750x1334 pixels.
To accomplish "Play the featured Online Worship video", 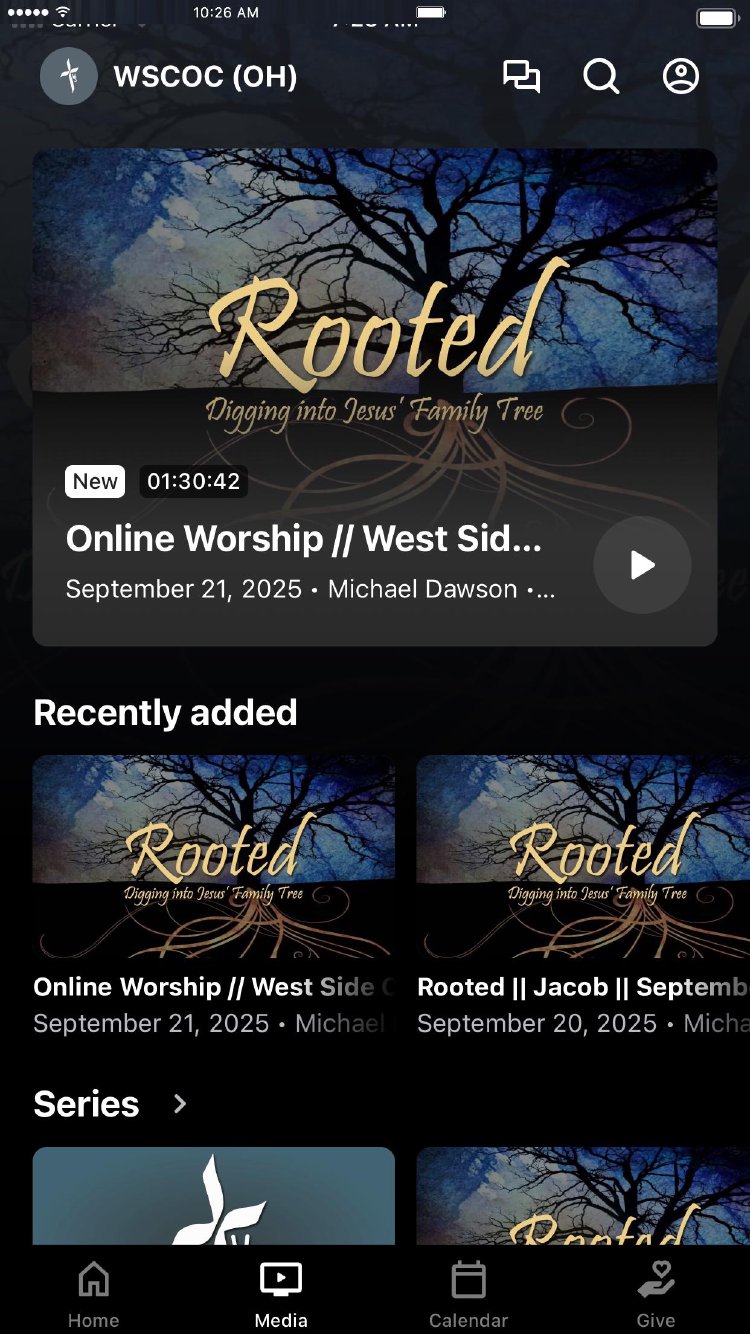I will [x=642, y=565].
